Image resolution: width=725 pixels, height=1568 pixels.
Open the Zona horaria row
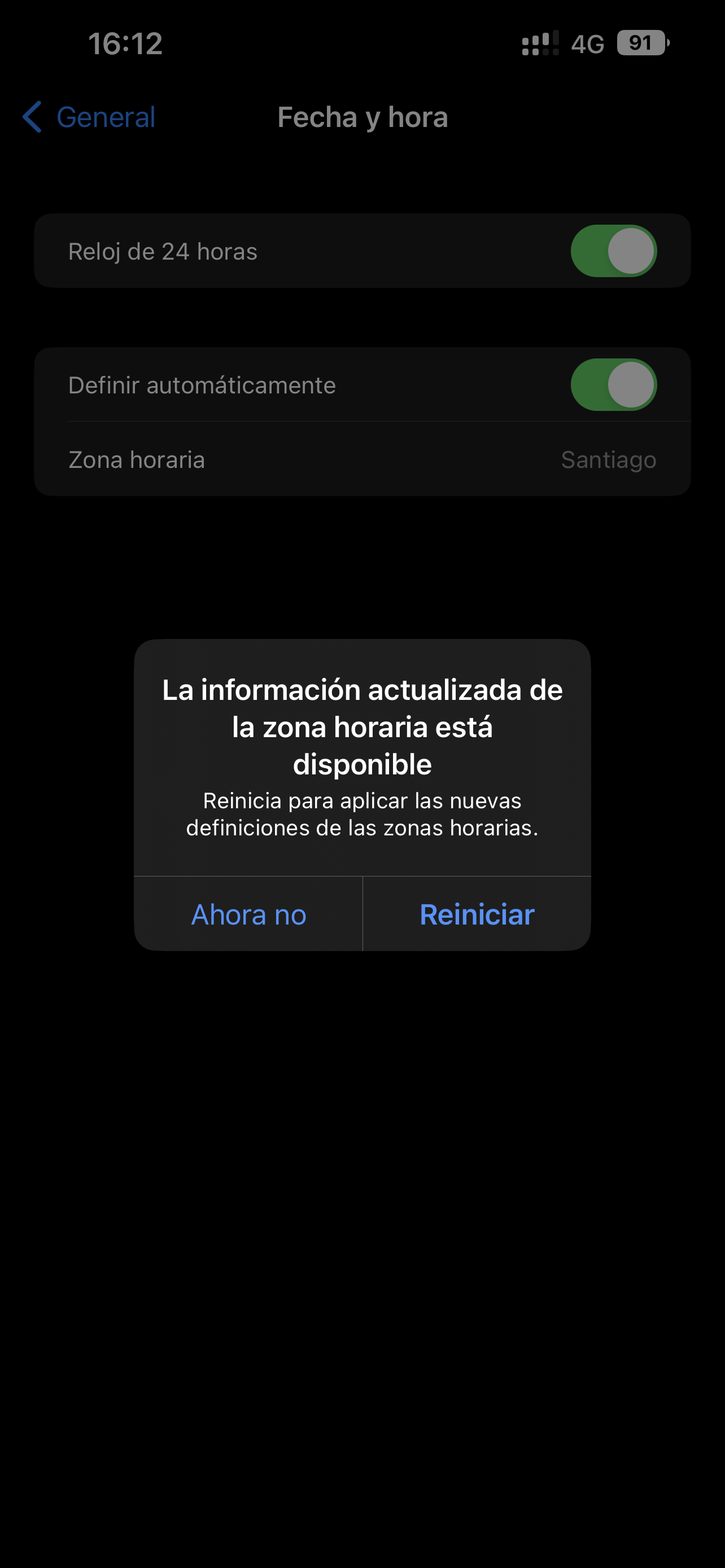(x=362, y=459)
